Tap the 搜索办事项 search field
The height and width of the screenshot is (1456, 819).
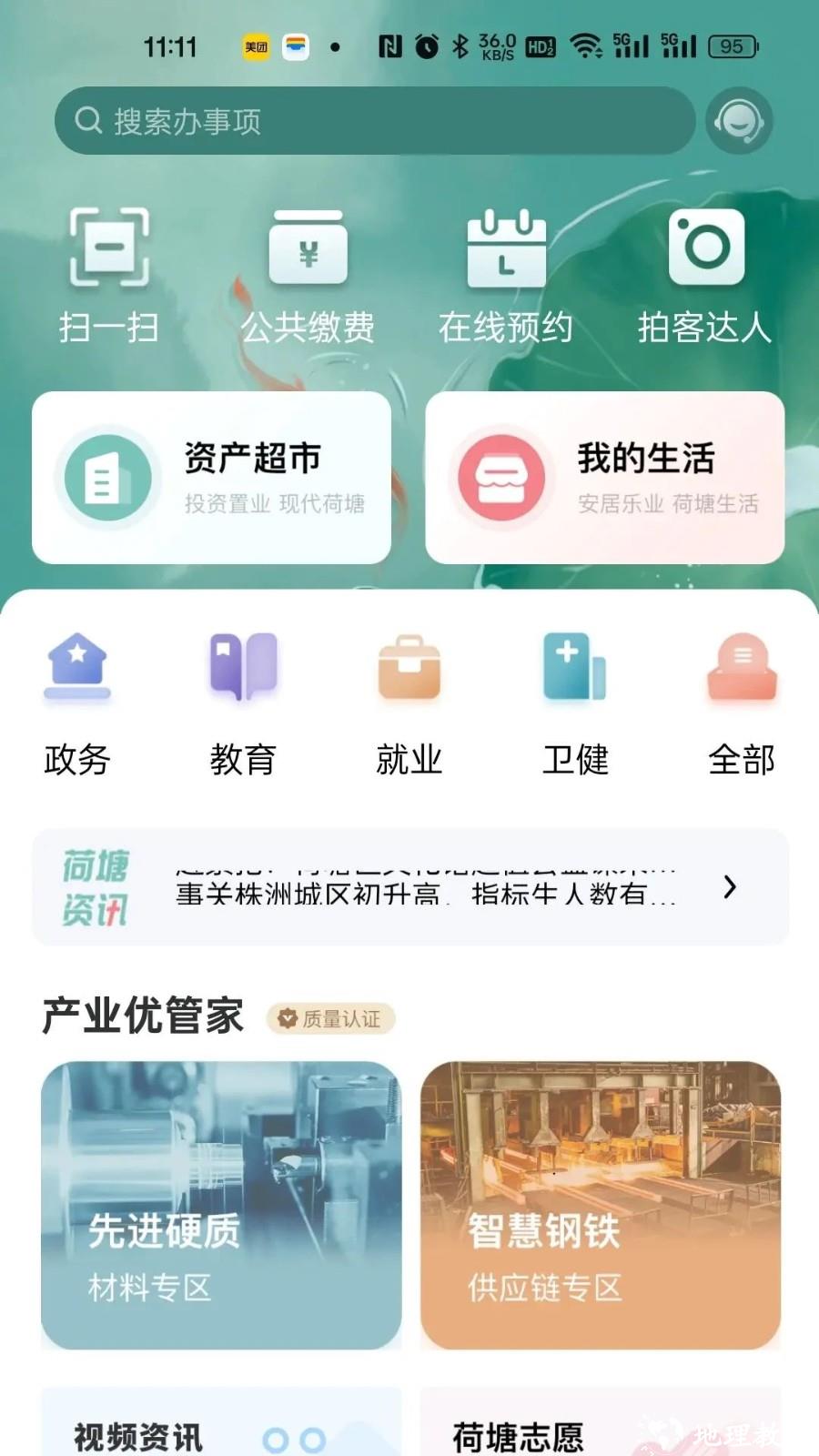click(373, 121)
